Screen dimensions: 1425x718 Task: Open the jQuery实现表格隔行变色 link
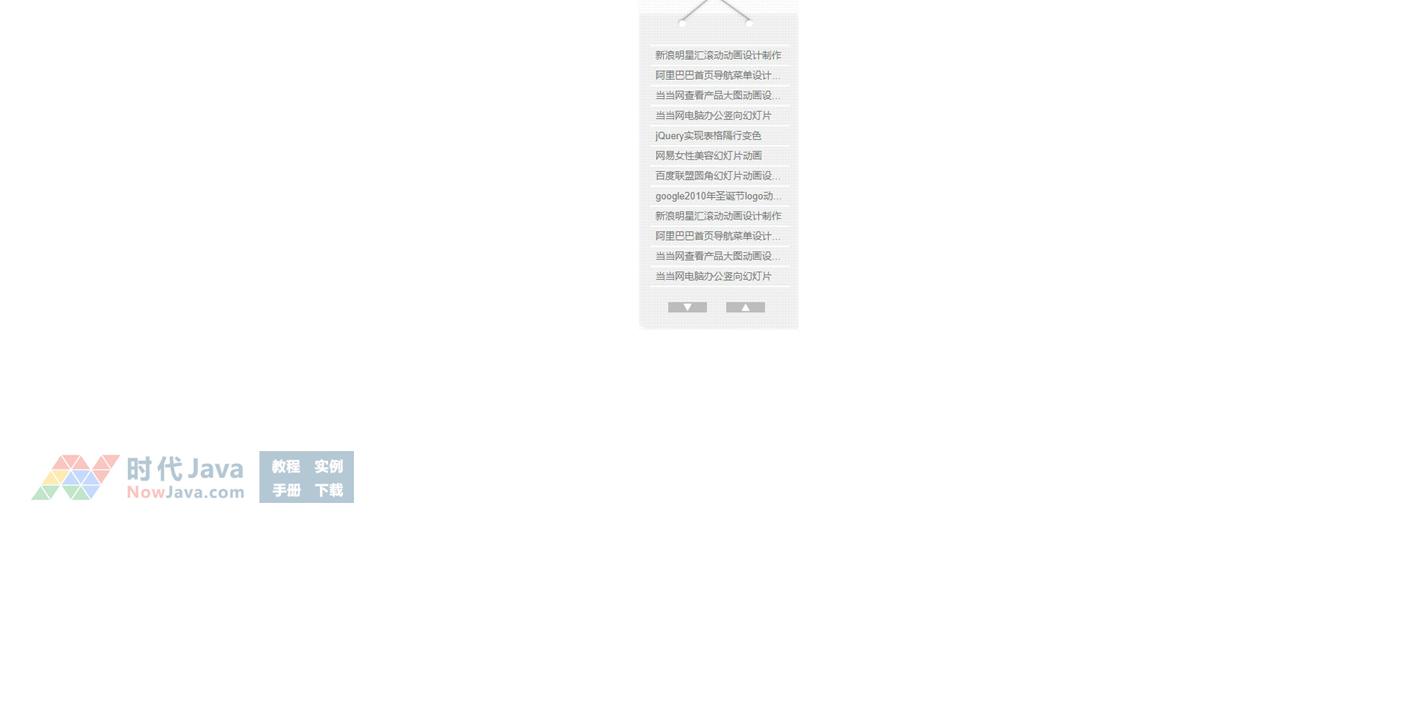[708, 136]
